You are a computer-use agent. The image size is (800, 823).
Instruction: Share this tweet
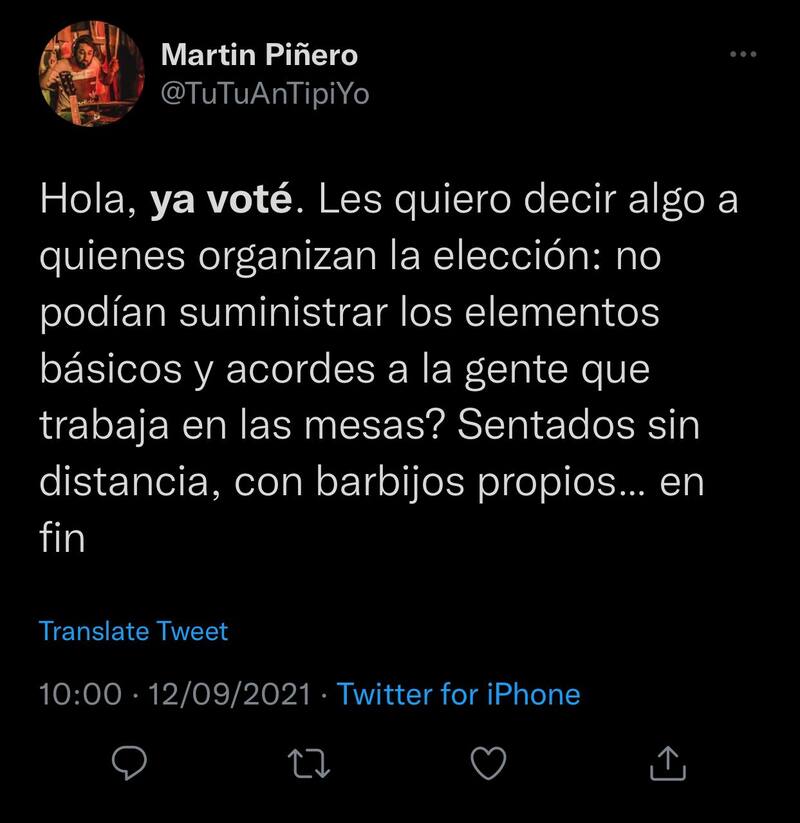pos(667,765)
